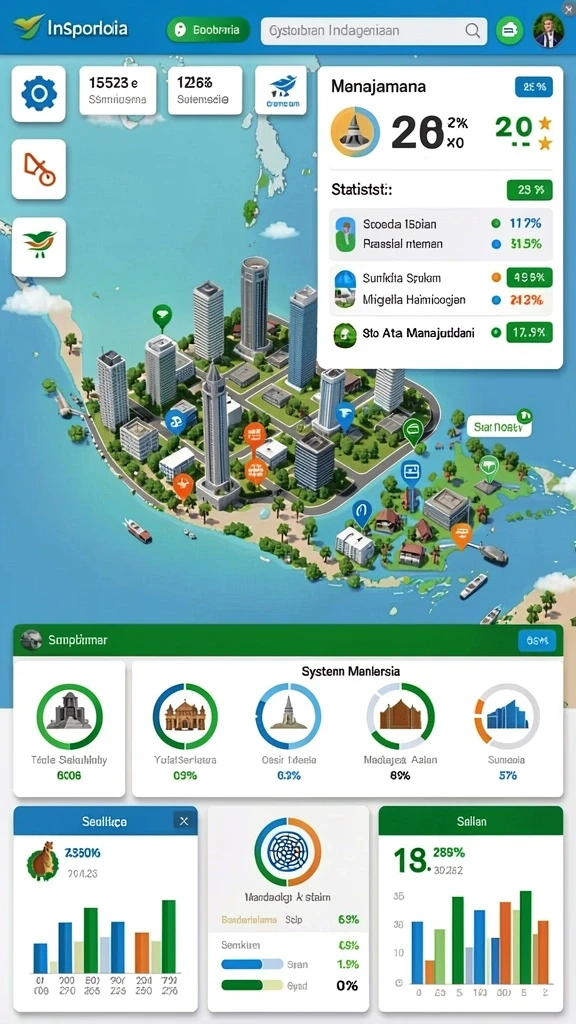Screen dimensions: 576x1024
Task: Tap the Stat Noaty map label
Action: tap(499, 428)
